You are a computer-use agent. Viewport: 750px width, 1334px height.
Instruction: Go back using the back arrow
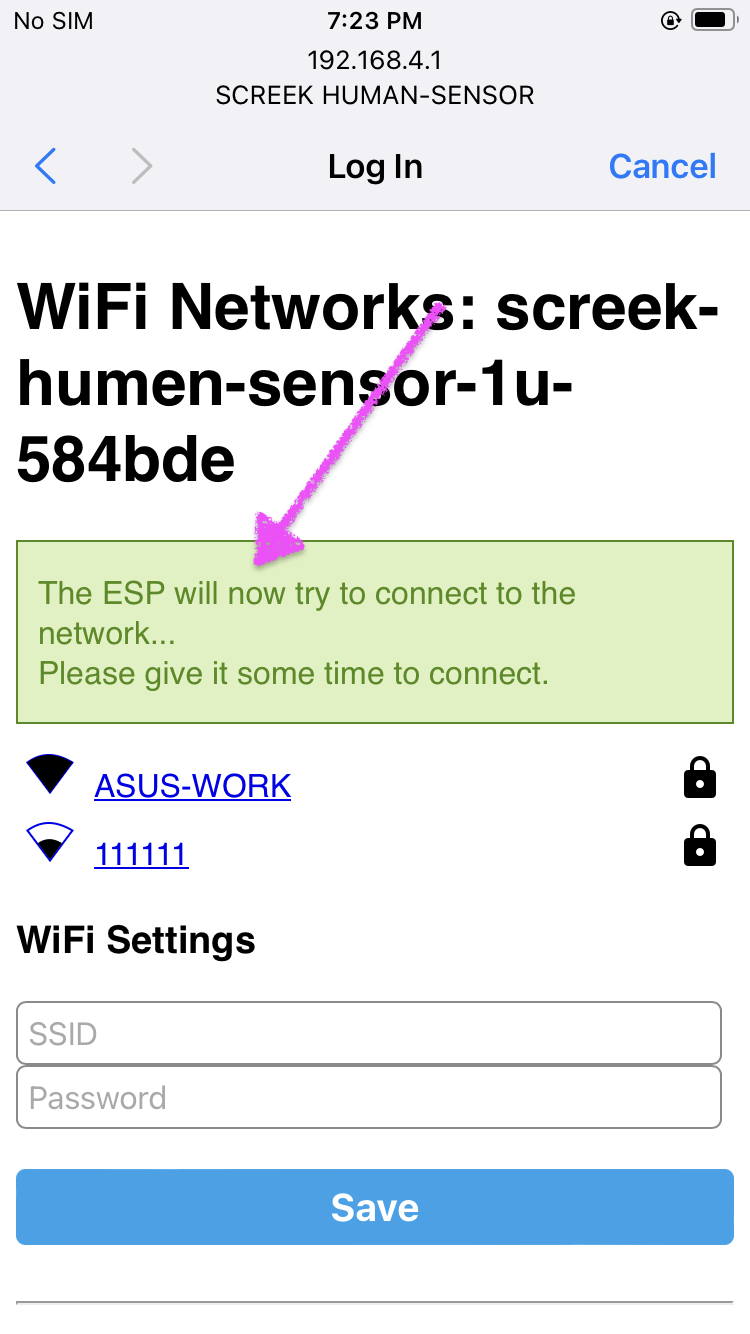(45, 166)
